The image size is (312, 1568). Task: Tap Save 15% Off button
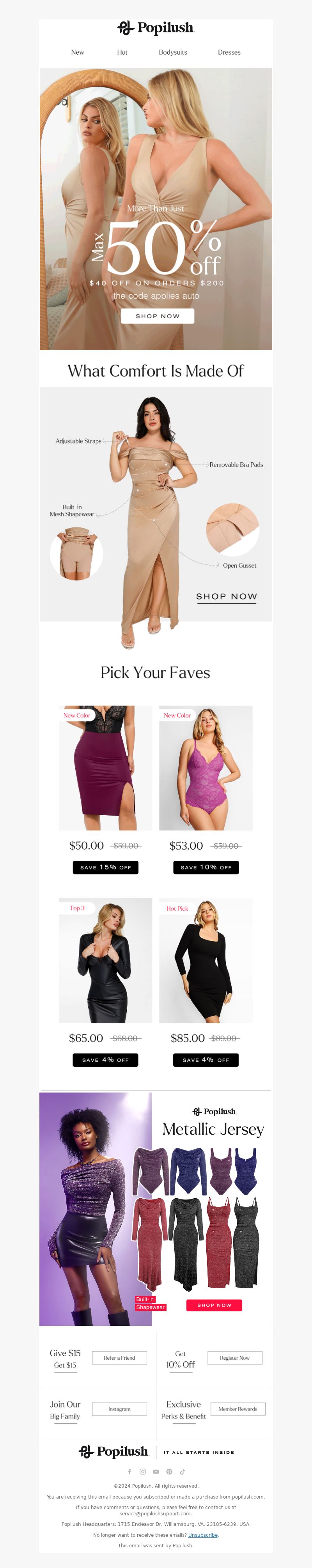[105, 867]
